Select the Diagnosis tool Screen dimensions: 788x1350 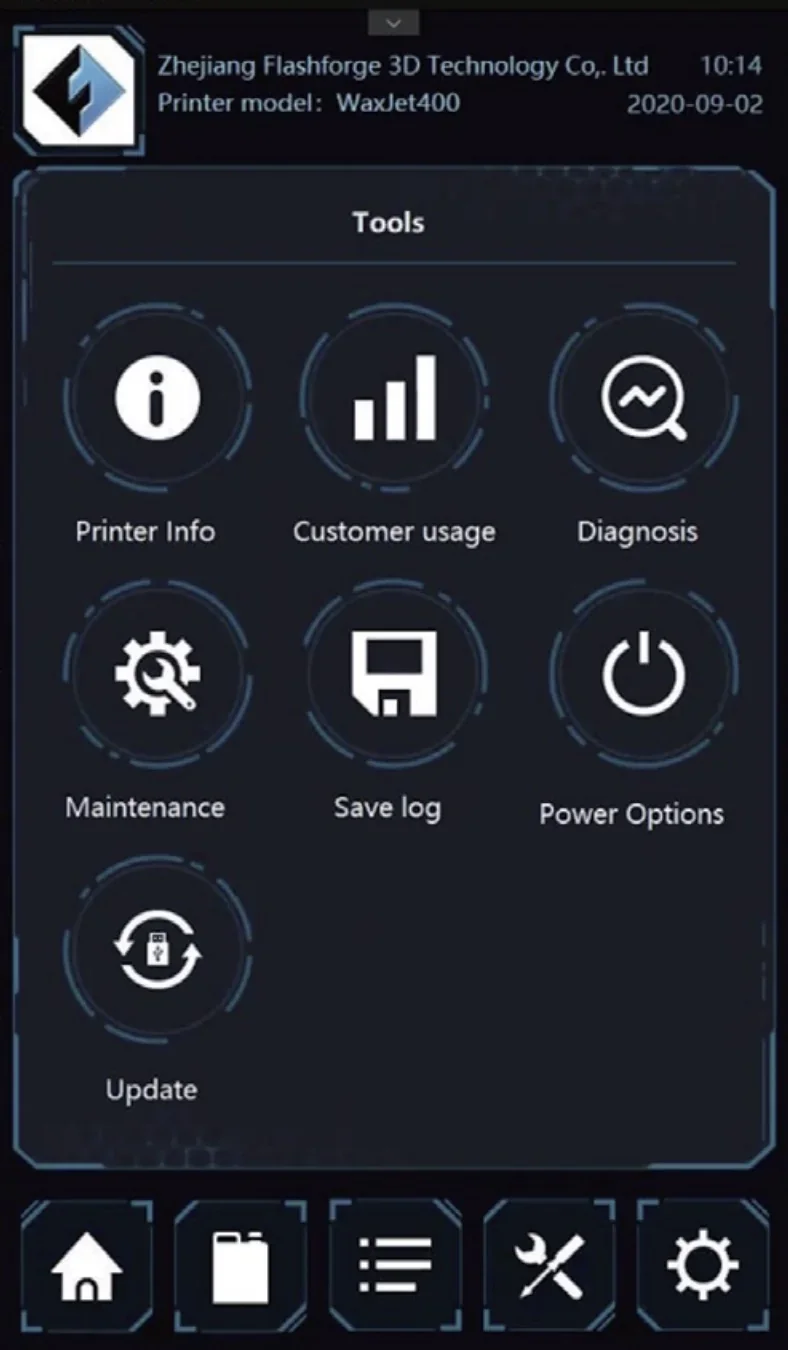pyautogui.click(x=643, y=397)
